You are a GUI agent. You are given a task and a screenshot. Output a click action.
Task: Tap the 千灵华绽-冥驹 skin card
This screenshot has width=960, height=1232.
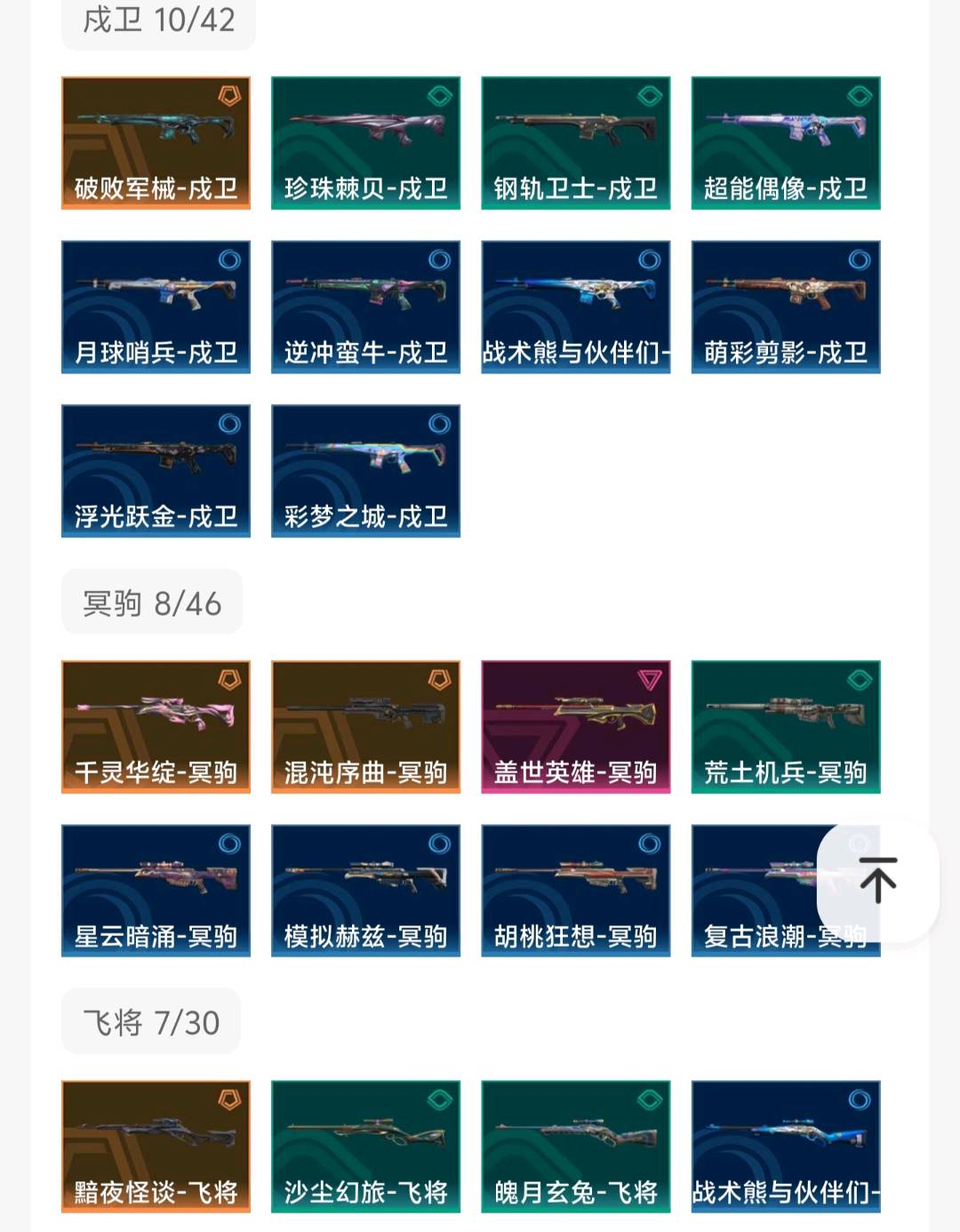tap(156, 726)
